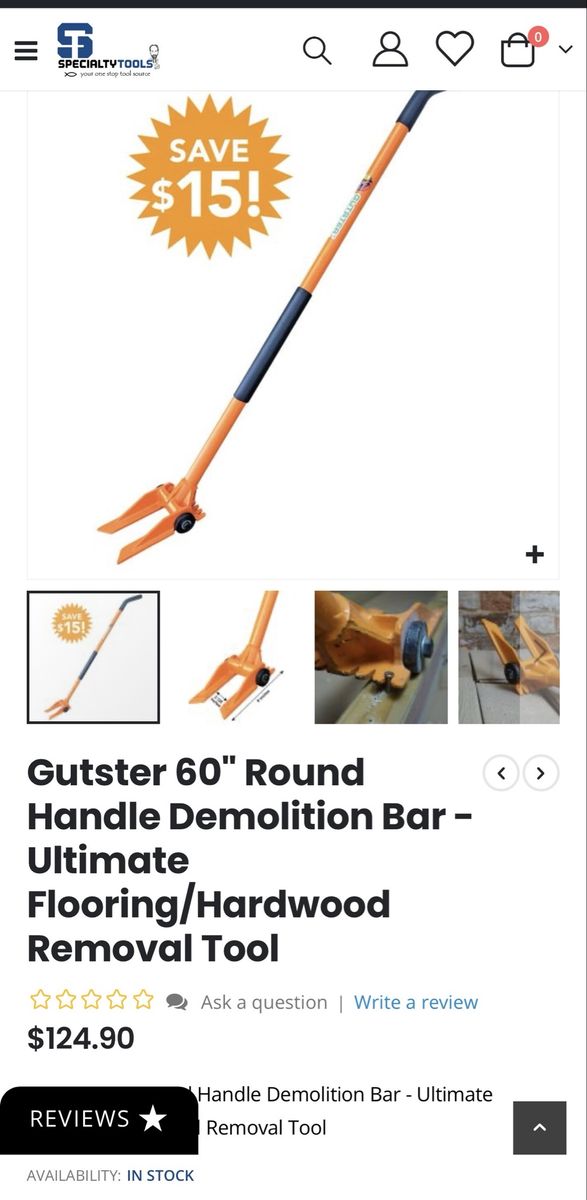
Task: Go to previous product arrow
Action: tap(502, 773)
